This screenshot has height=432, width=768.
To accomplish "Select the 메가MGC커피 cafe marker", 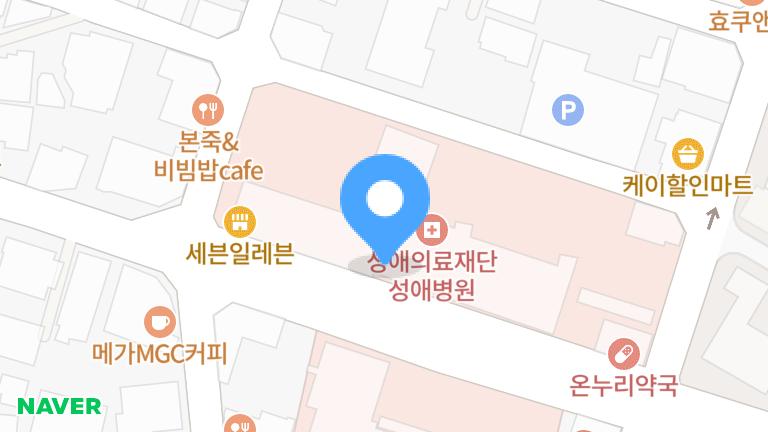I will [x=159, y=321].
